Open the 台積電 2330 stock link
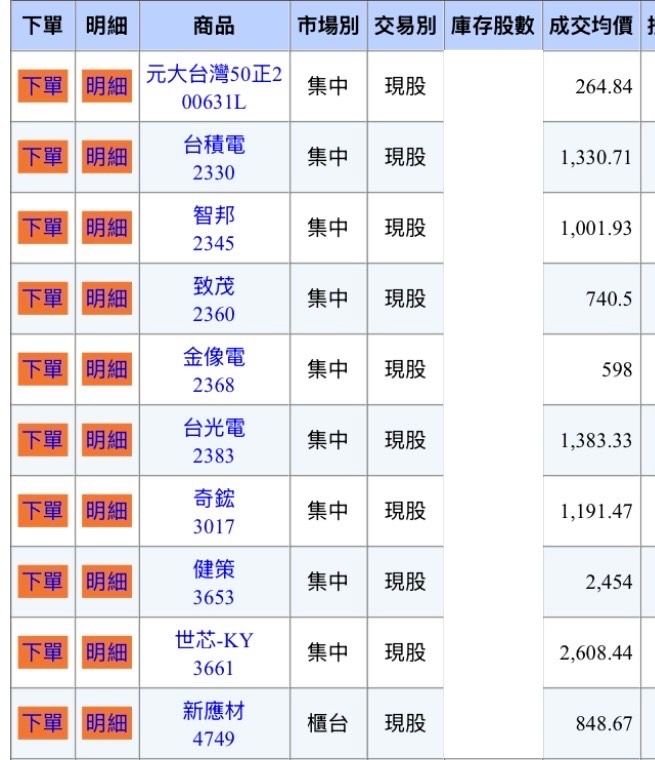 tap(214, 158)
